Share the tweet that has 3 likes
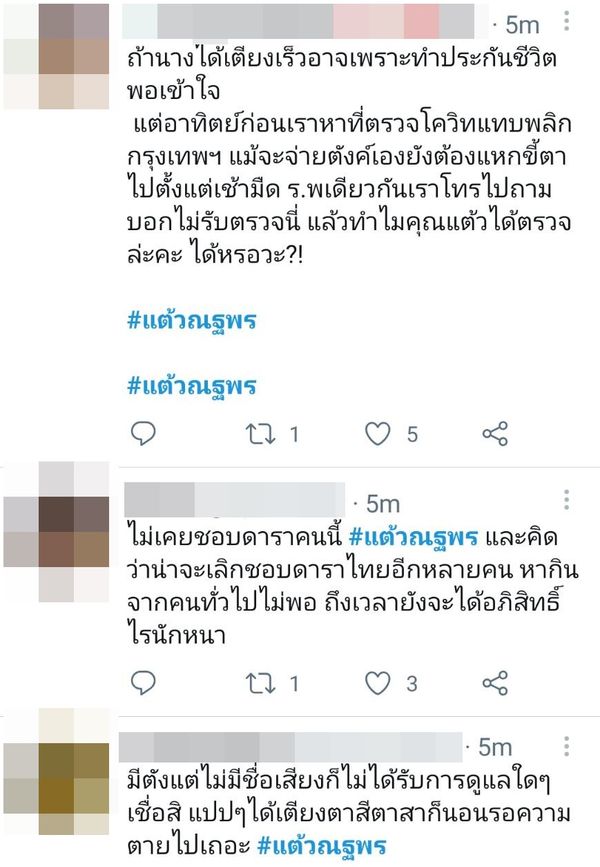 coord(495,684)
